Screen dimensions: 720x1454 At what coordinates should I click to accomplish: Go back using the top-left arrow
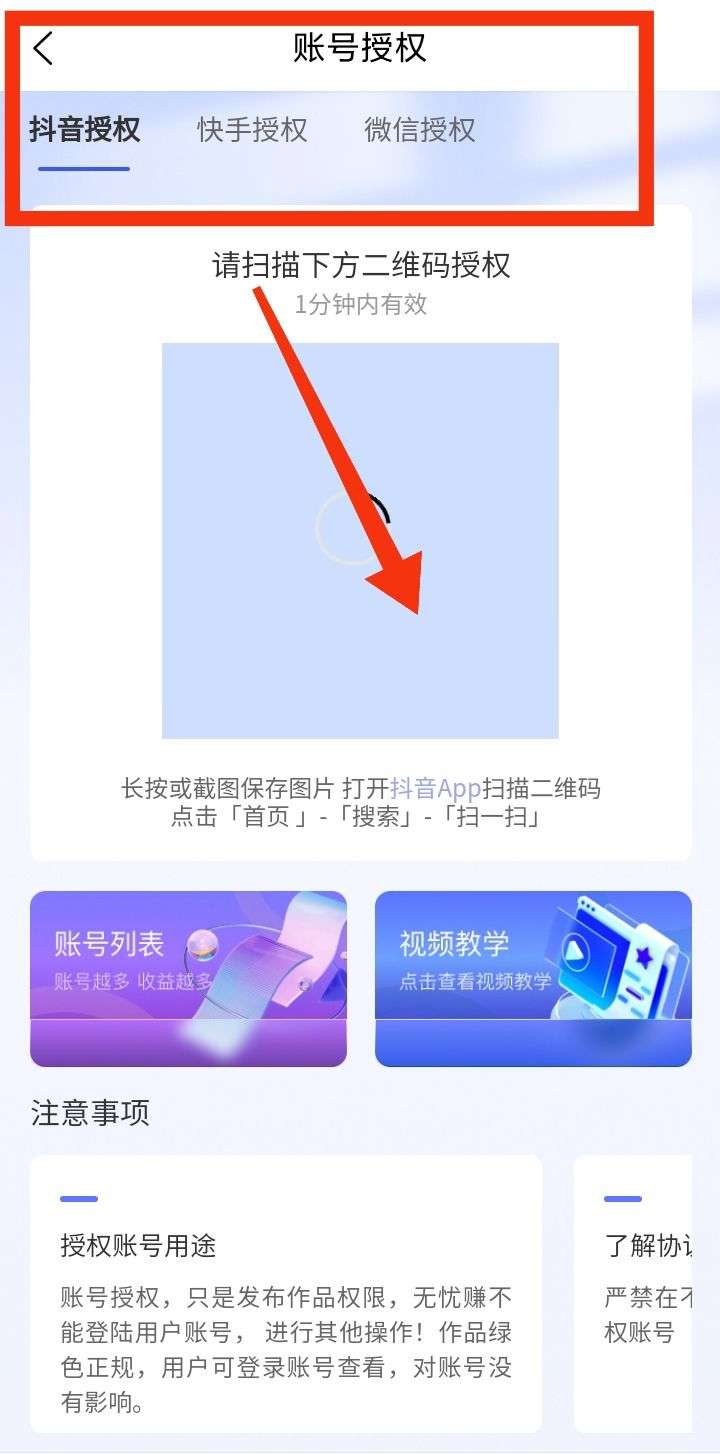43,48
